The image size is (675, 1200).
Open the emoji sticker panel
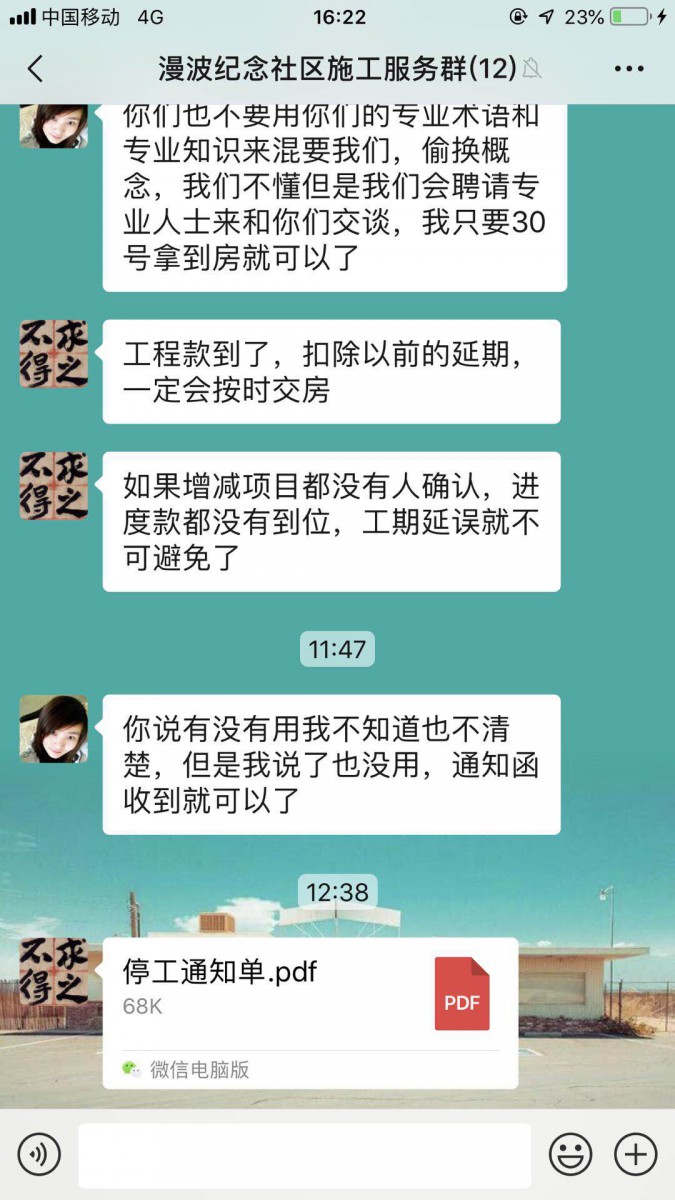[571, 1155]
